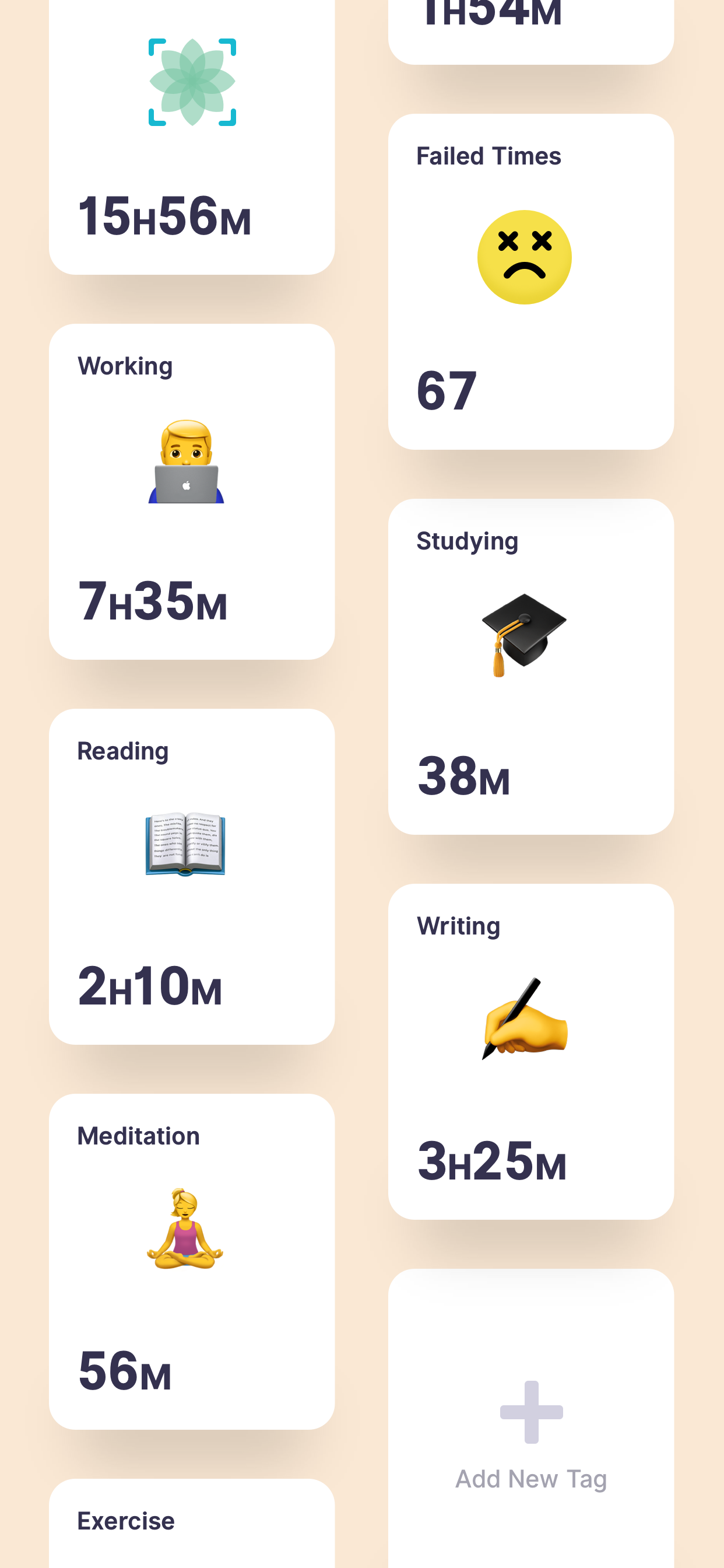Viewport: 724px width, 1568px height.
Task: Open the Failed Times card
Action: (530, 282)
